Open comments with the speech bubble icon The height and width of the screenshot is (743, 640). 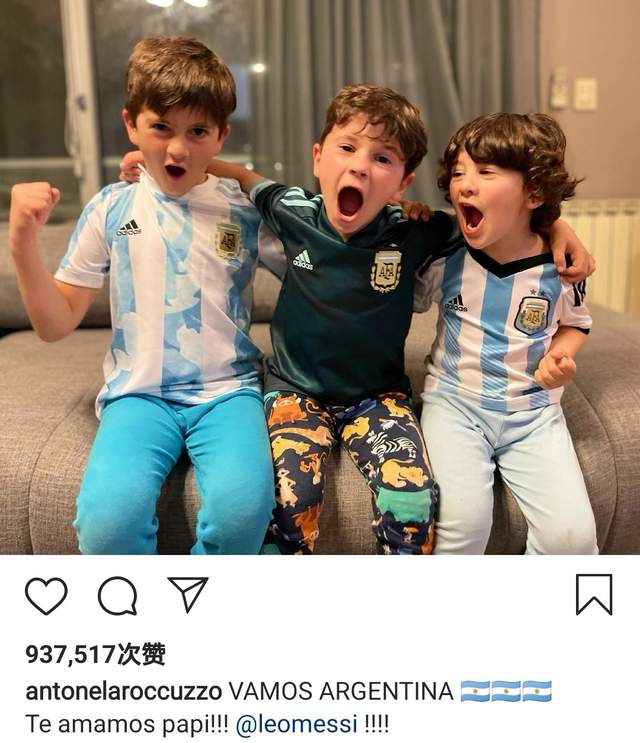coord(117,596)
